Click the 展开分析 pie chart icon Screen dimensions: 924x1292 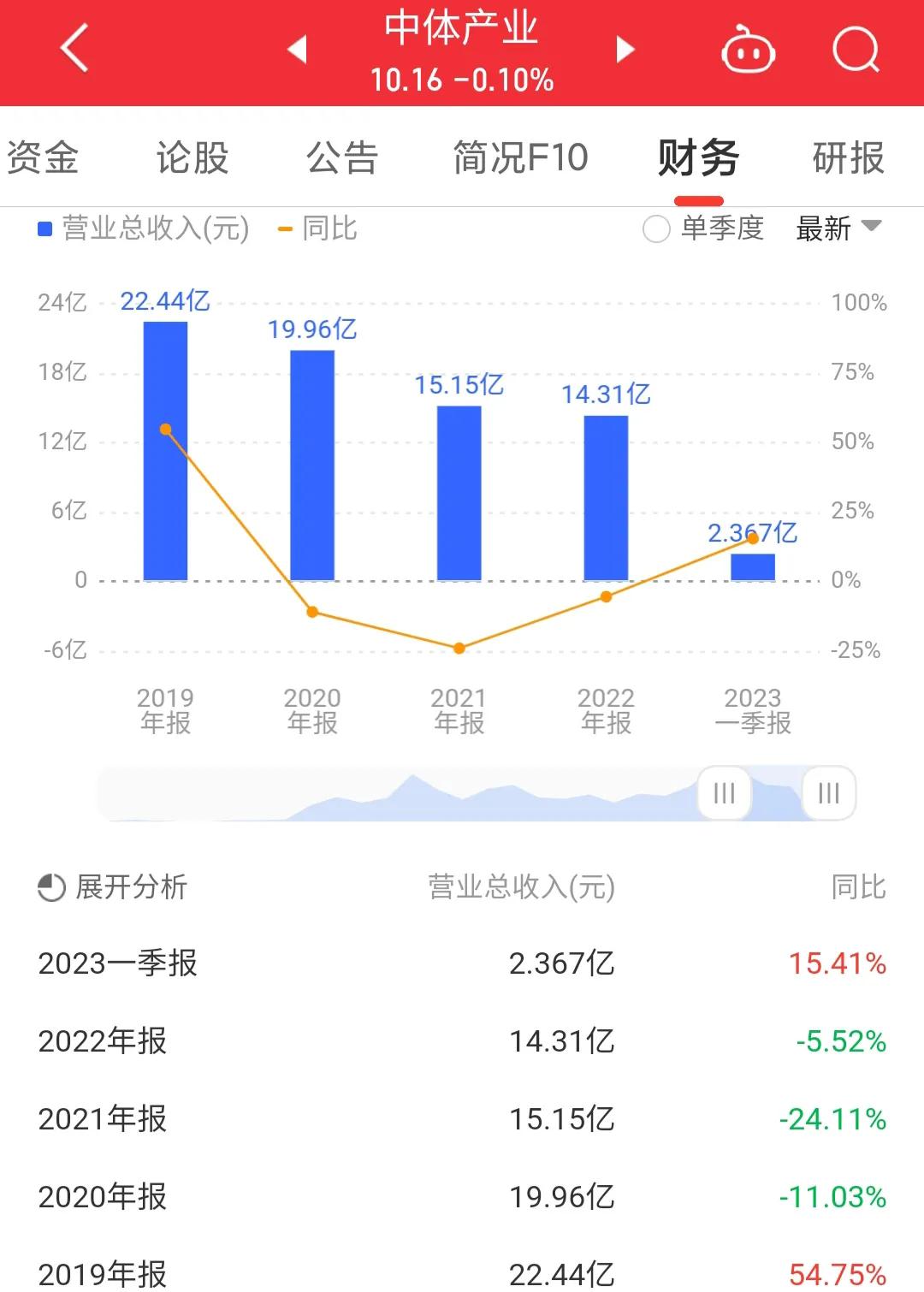(49, 887)
